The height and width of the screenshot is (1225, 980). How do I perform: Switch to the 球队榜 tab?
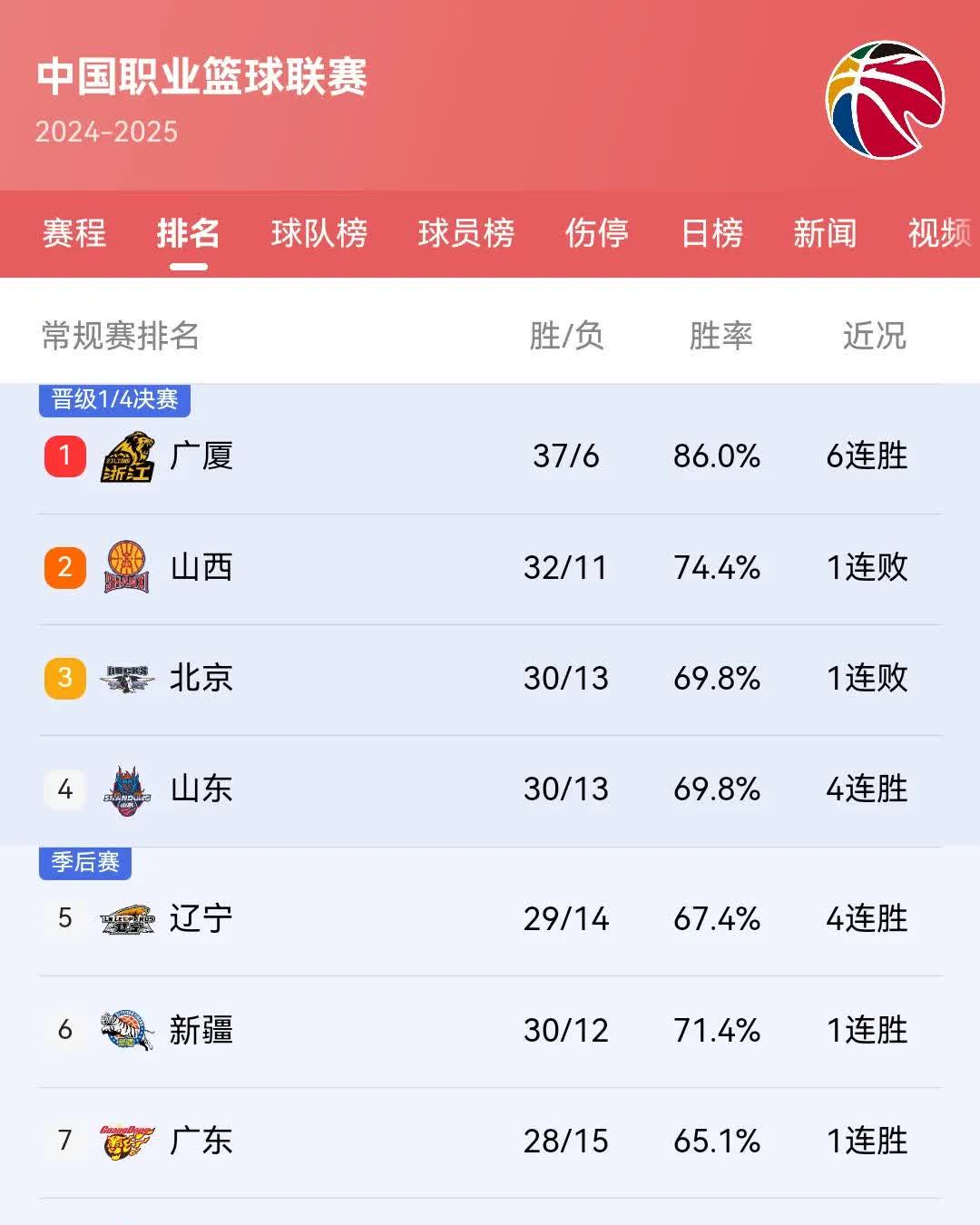point(319,234)
